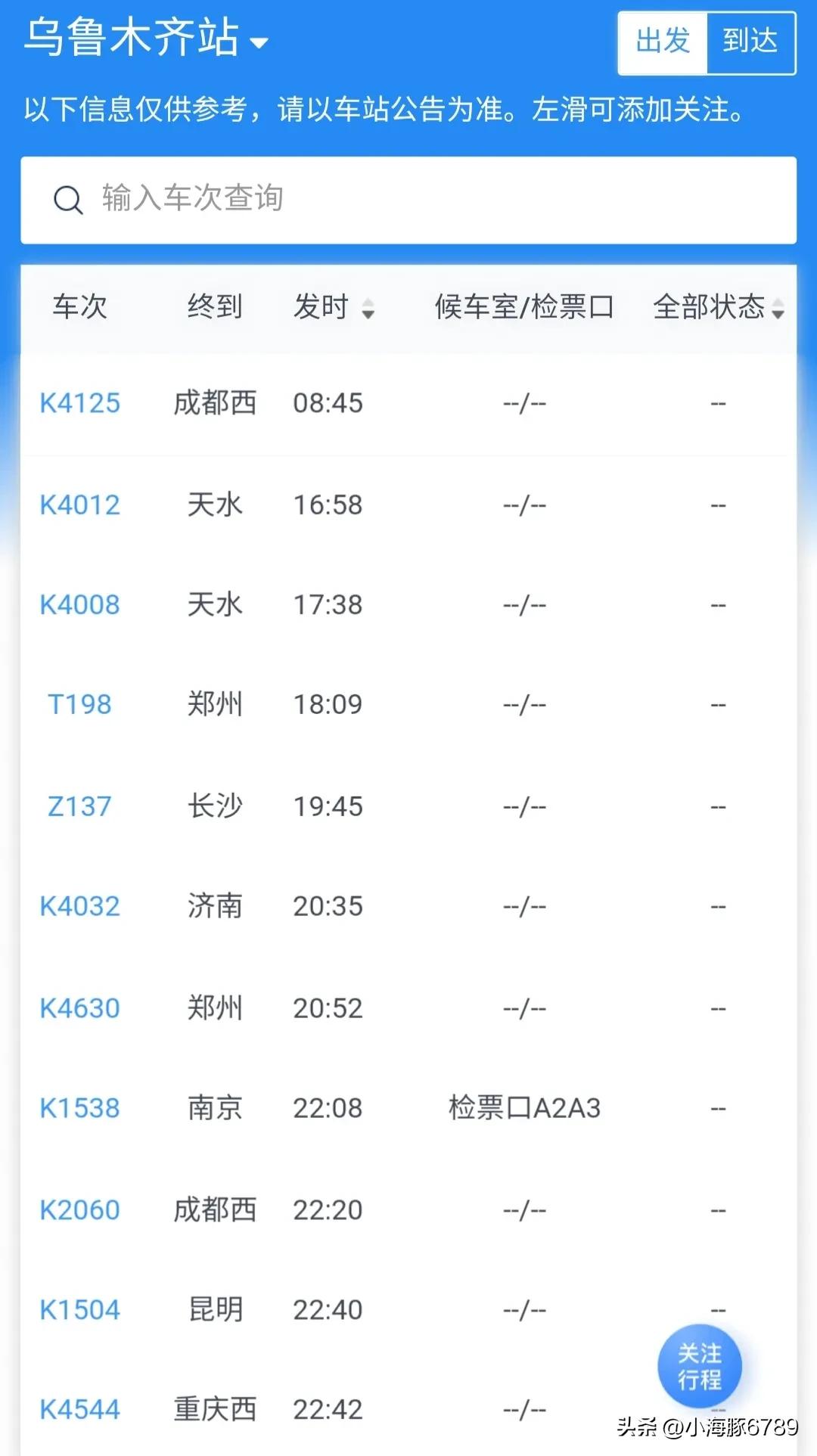Screen dimensions: 817x1456
Task: Open train K1504 bound for 昆明
Action: [79, 1309]
